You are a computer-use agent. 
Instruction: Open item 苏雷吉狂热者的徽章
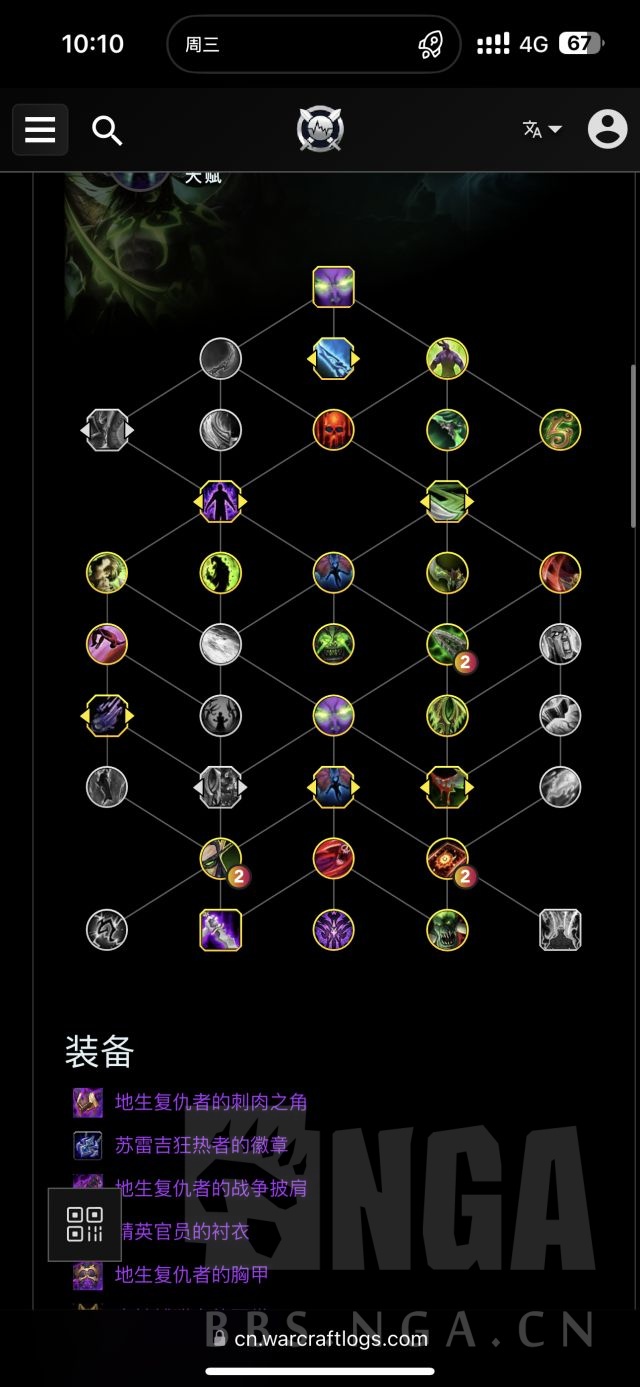(203, 1145)
